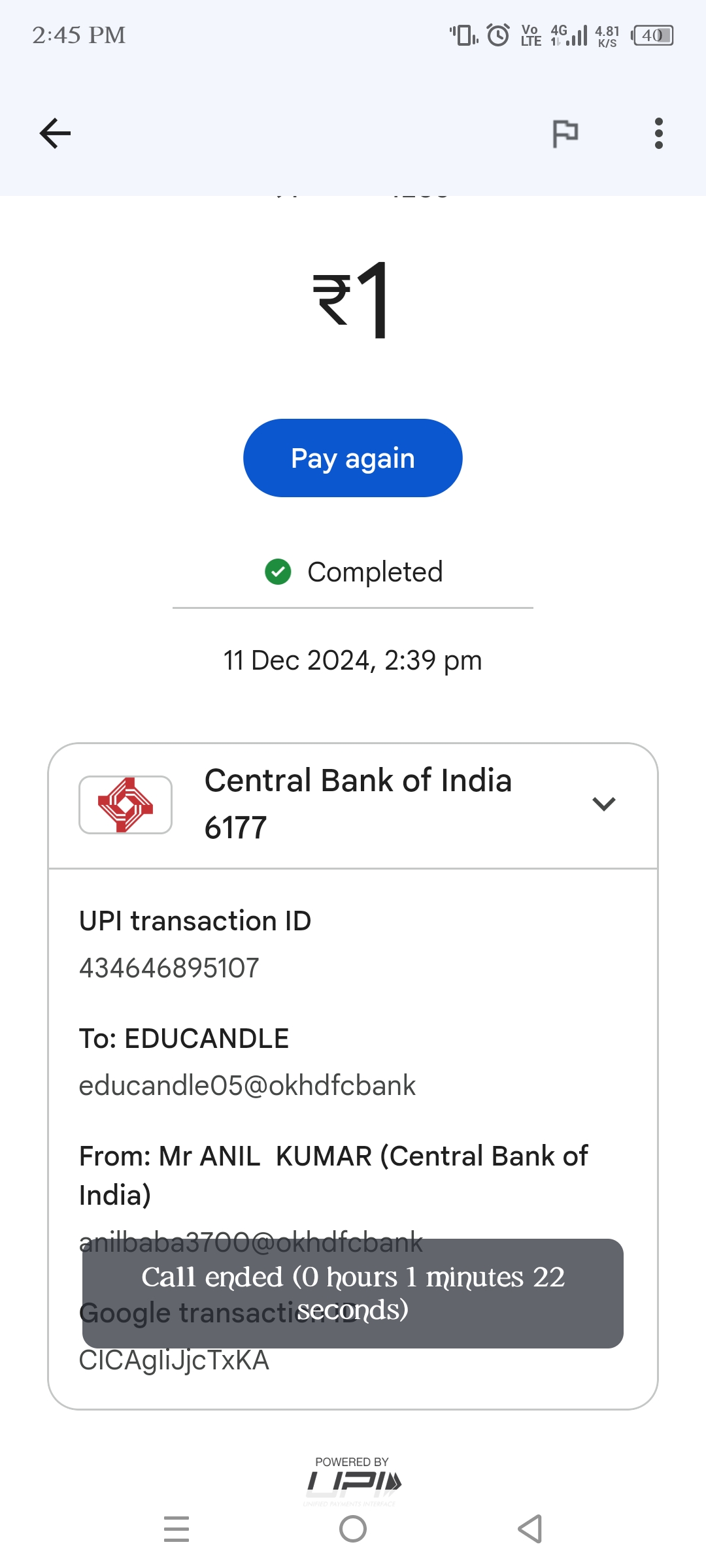Tap the Pay again button
The width and height of the screenshot is (706, 1568).
coord(352,458)
